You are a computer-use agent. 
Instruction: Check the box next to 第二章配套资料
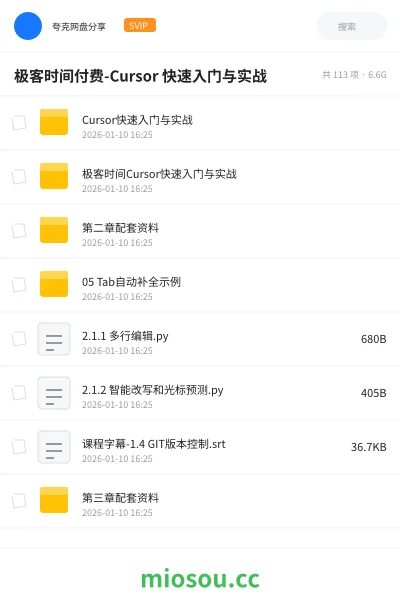click(19, 231)
